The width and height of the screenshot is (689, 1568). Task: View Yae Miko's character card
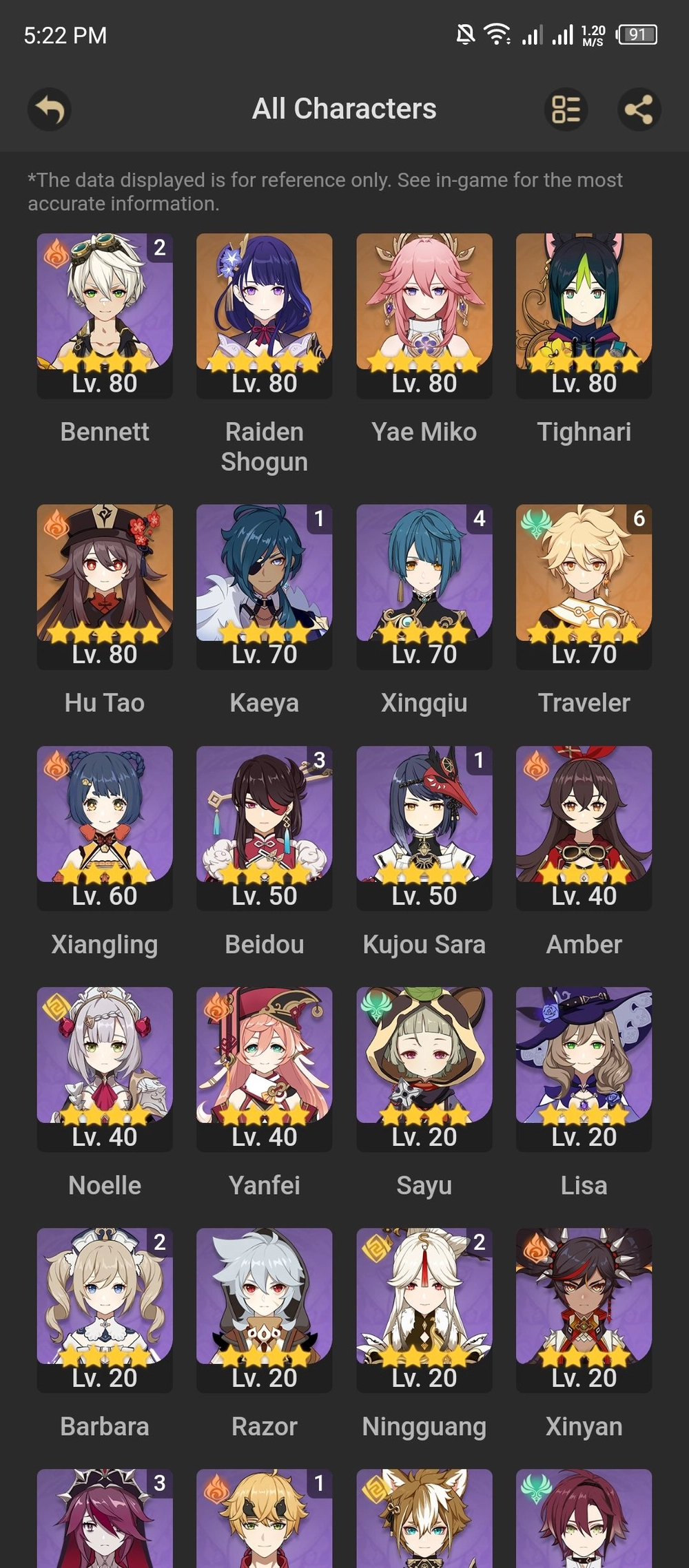[424, 315]
